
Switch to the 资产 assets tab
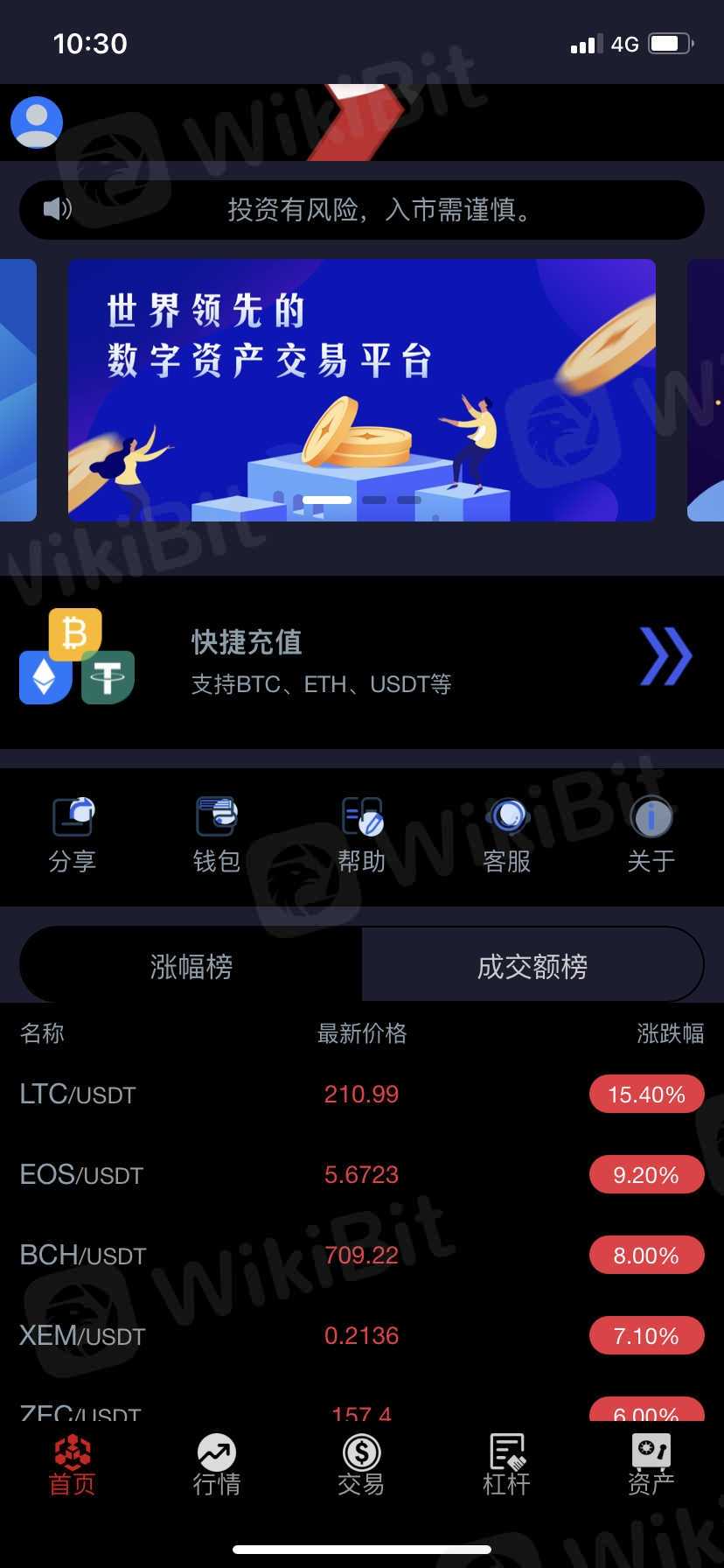click(x=651, y=1466)
